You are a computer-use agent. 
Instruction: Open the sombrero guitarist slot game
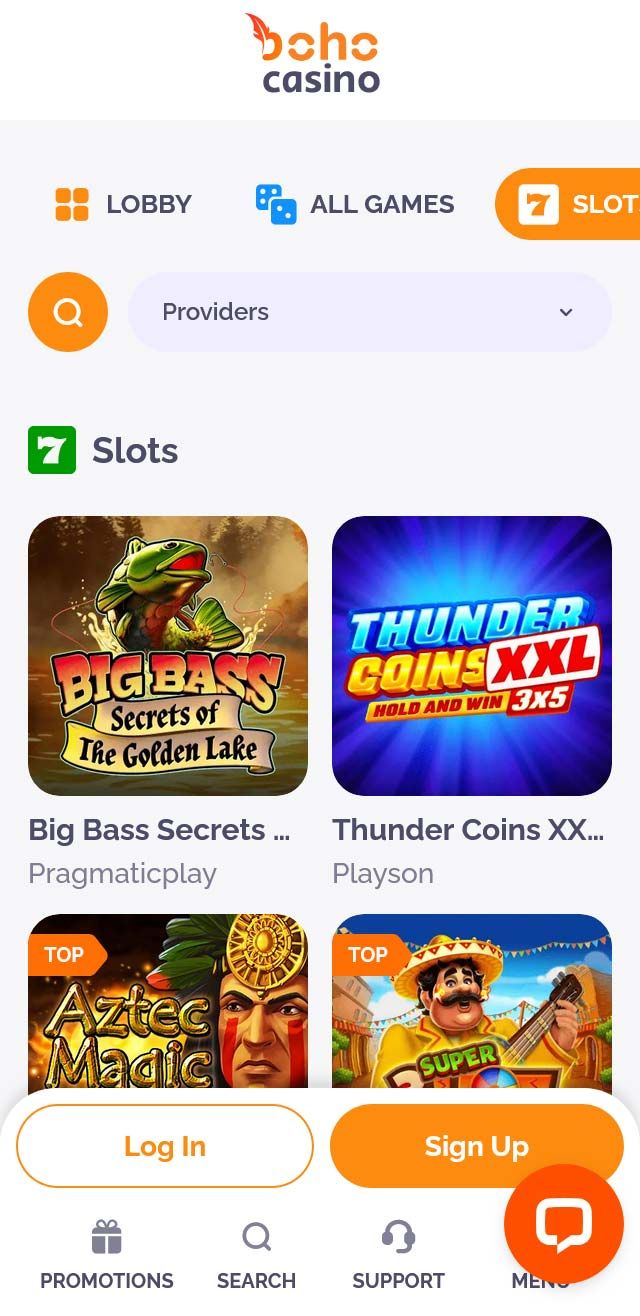[x=472, y=1000]
